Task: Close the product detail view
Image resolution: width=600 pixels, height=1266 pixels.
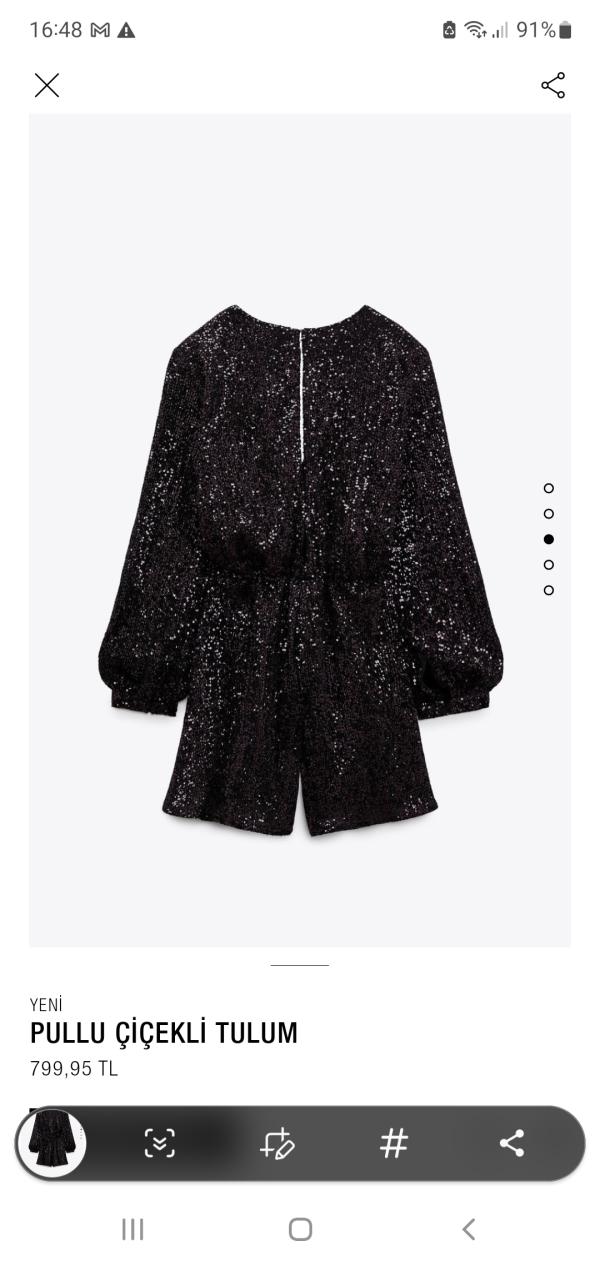Action: coord(47,86)
